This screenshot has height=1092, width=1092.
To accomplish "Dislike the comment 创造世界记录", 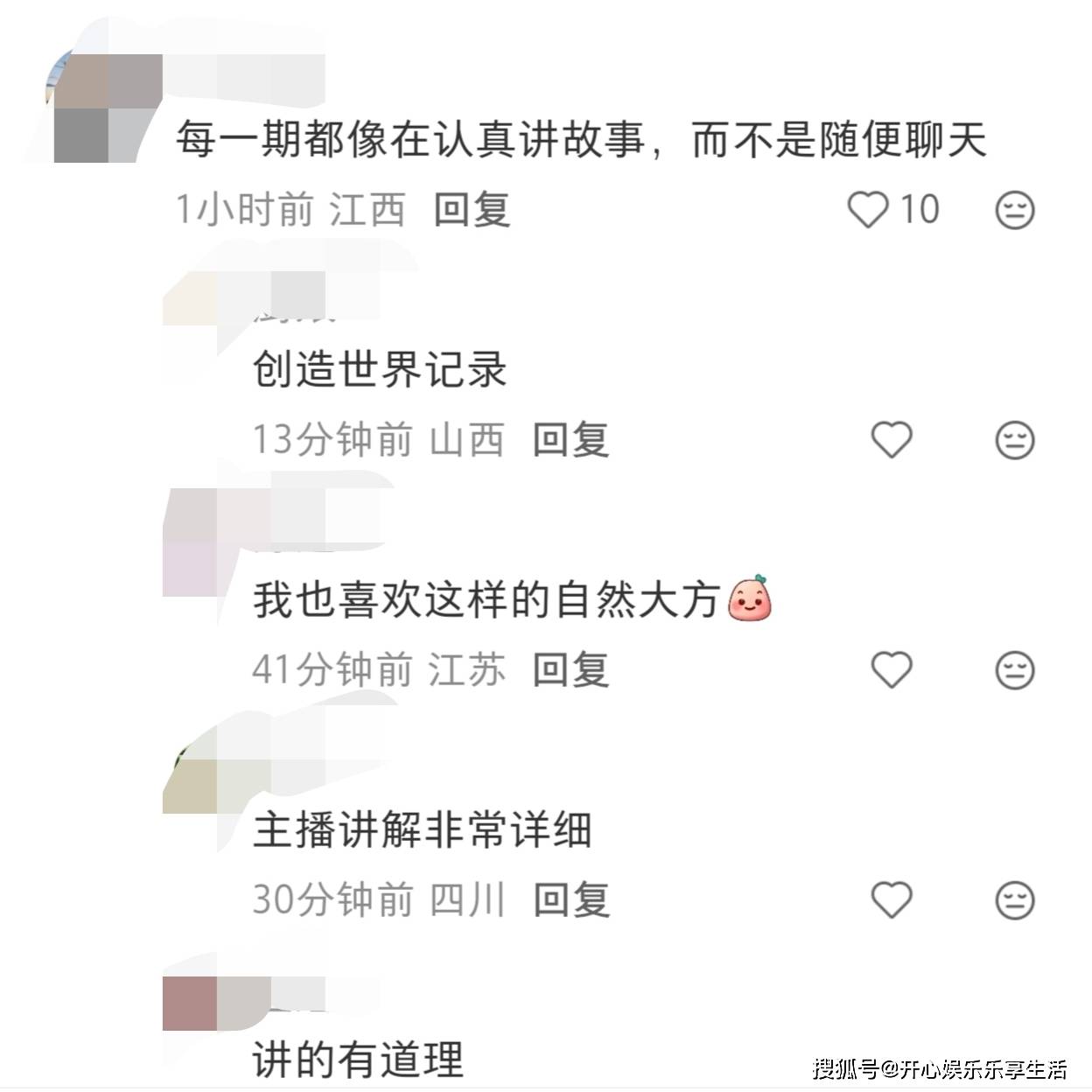I will 1015,439.
